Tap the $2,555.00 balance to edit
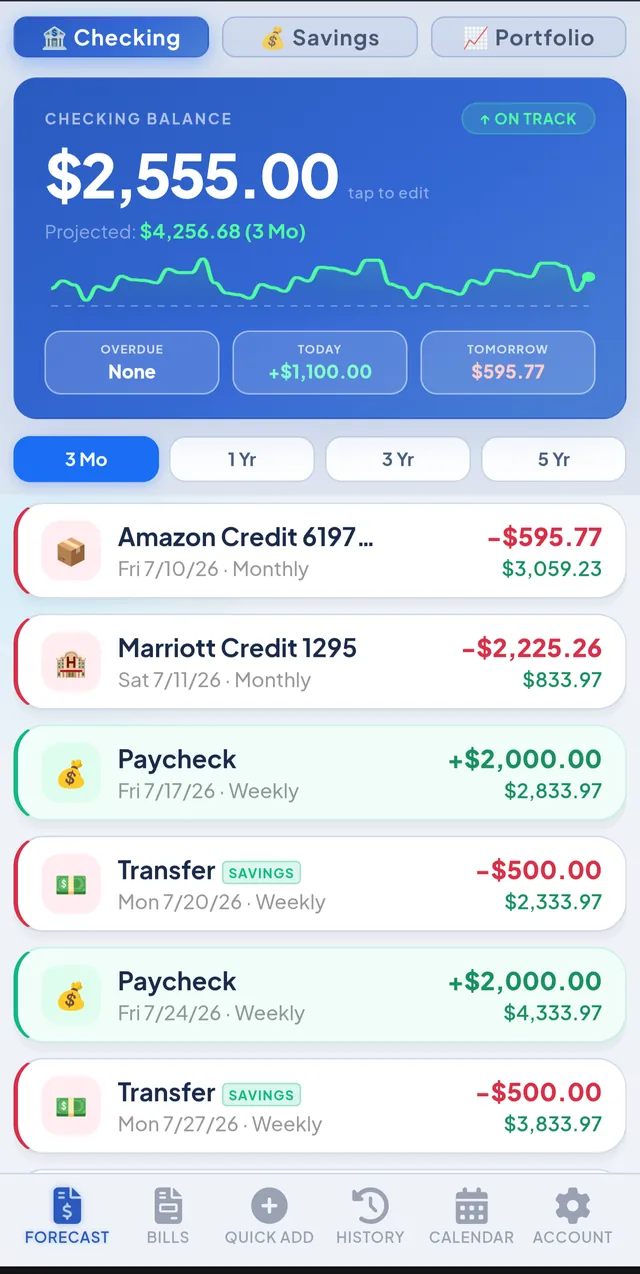 193,176
